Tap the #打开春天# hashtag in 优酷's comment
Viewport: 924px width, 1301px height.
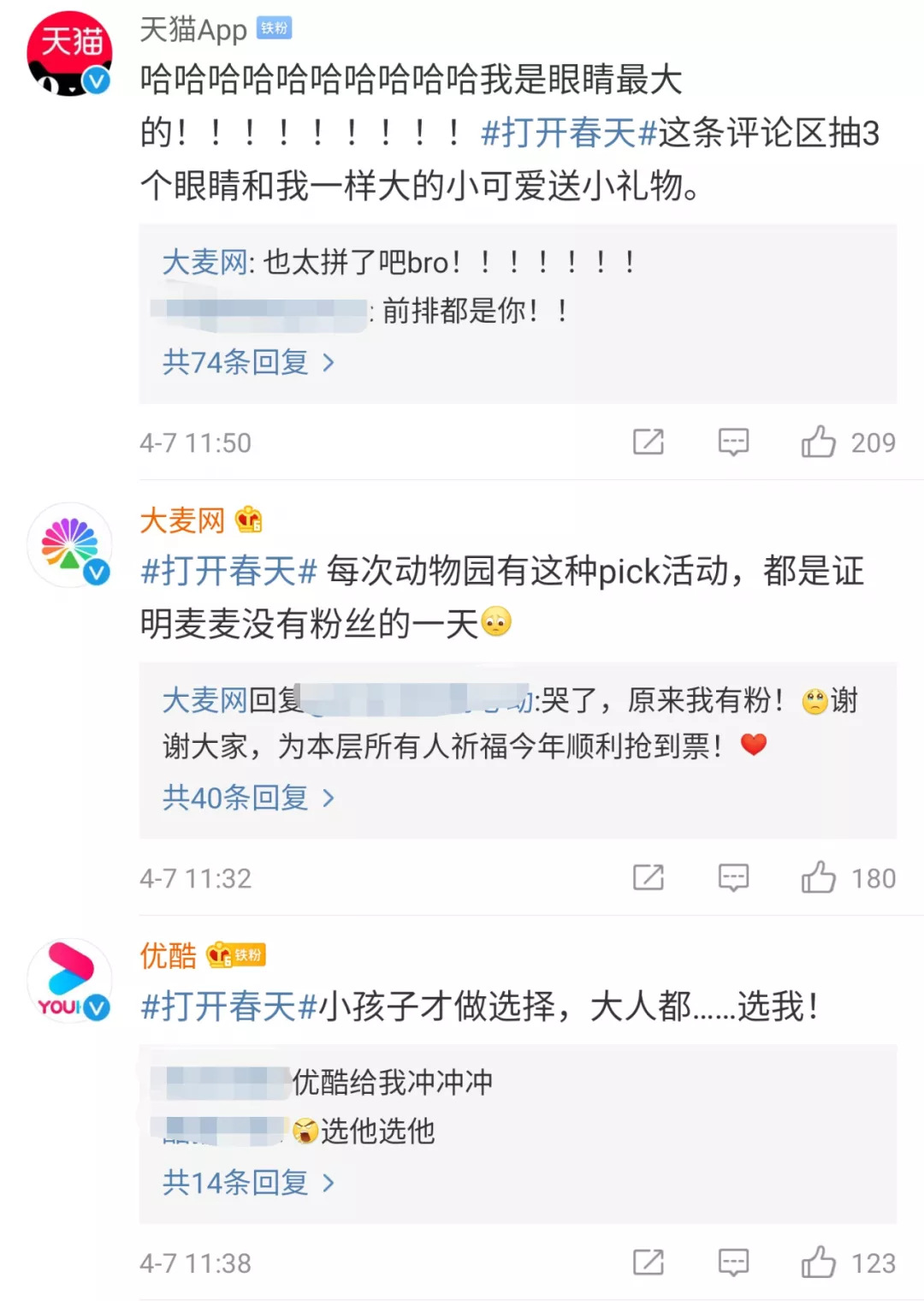point(229,1007)
